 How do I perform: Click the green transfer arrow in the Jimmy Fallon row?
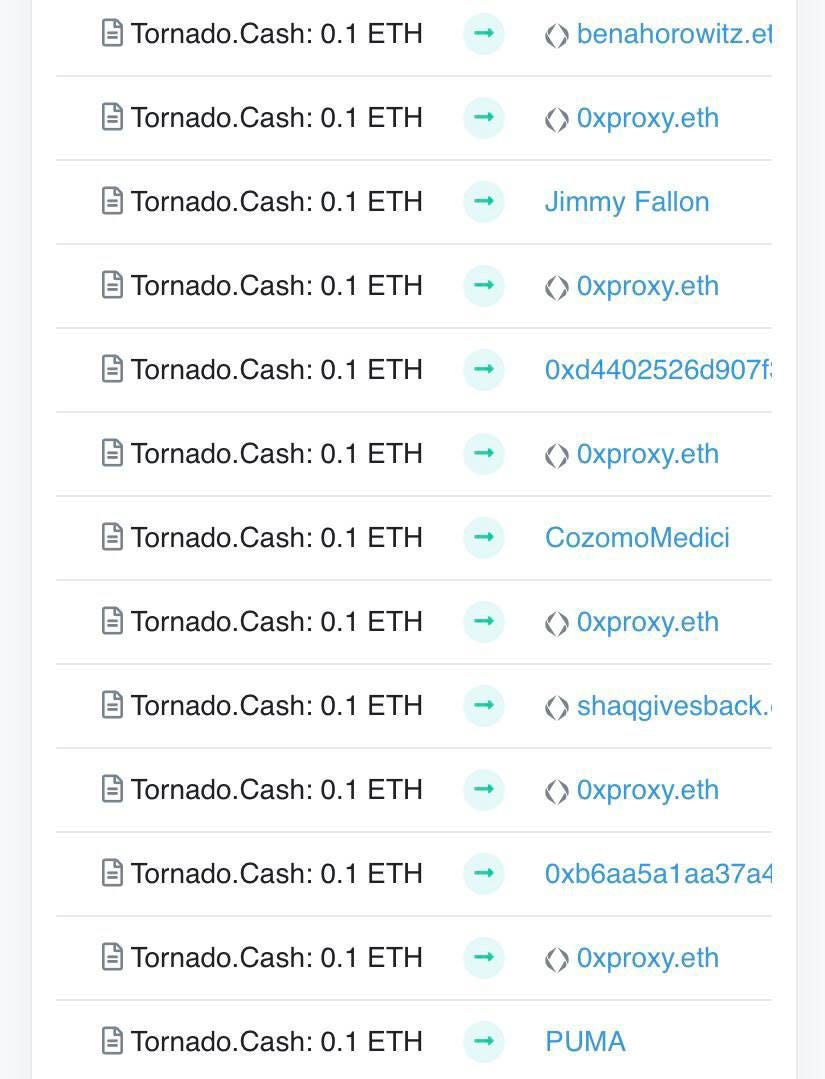[483, 201]
